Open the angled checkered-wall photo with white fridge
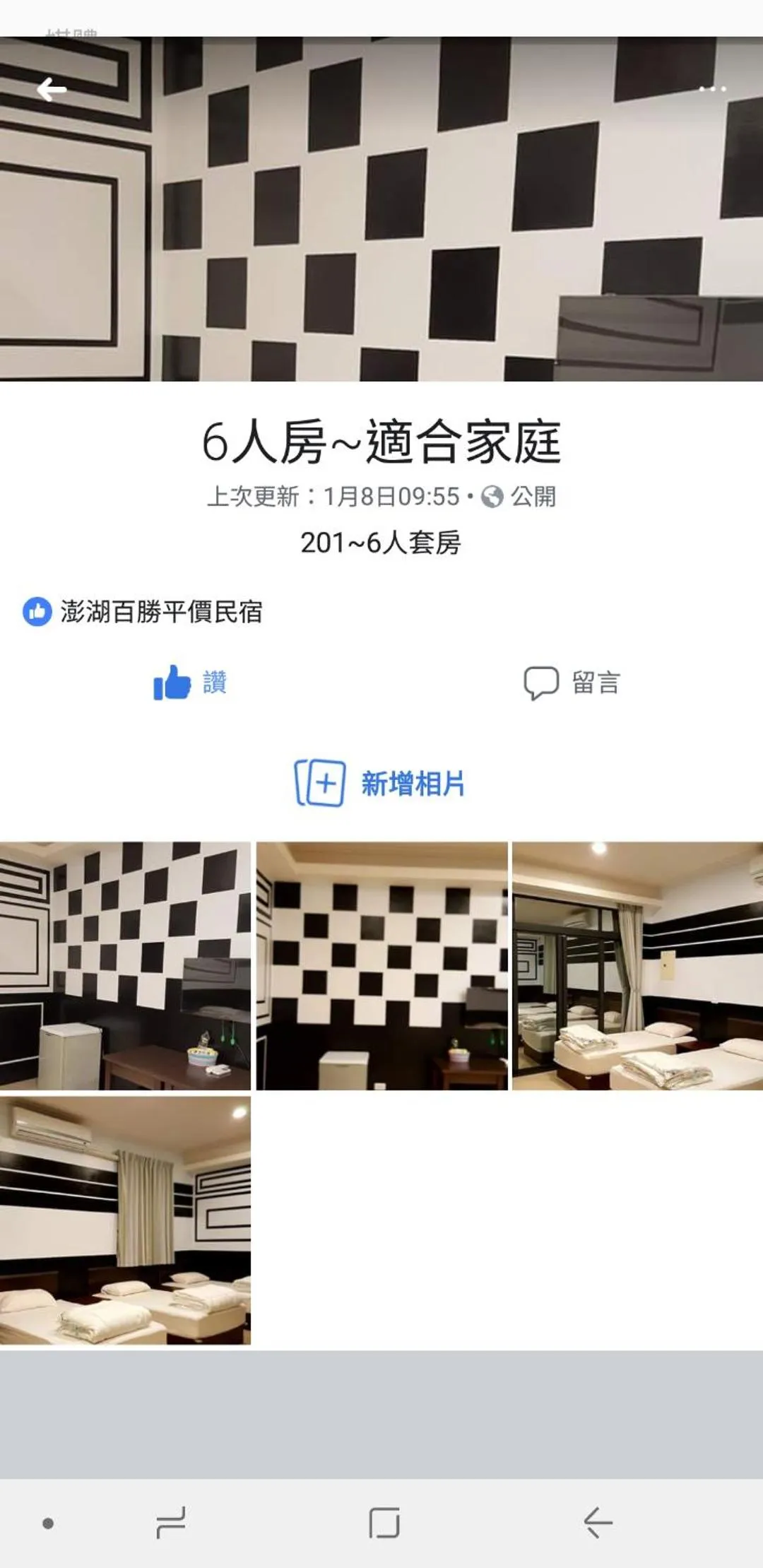Screen dimensions: 763x1568 pos(125,965)
